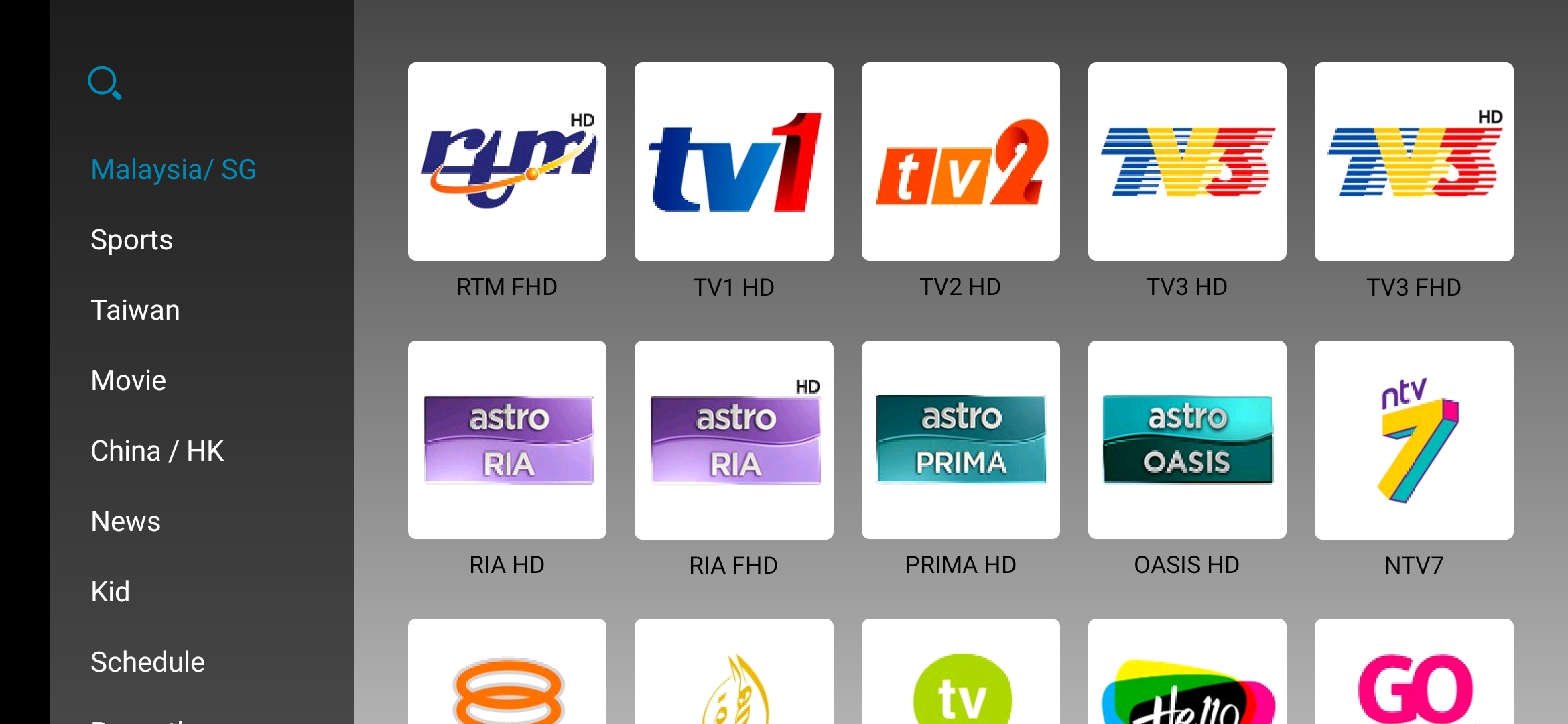
Task: Open the Schedule section
Action: (147, 662)
